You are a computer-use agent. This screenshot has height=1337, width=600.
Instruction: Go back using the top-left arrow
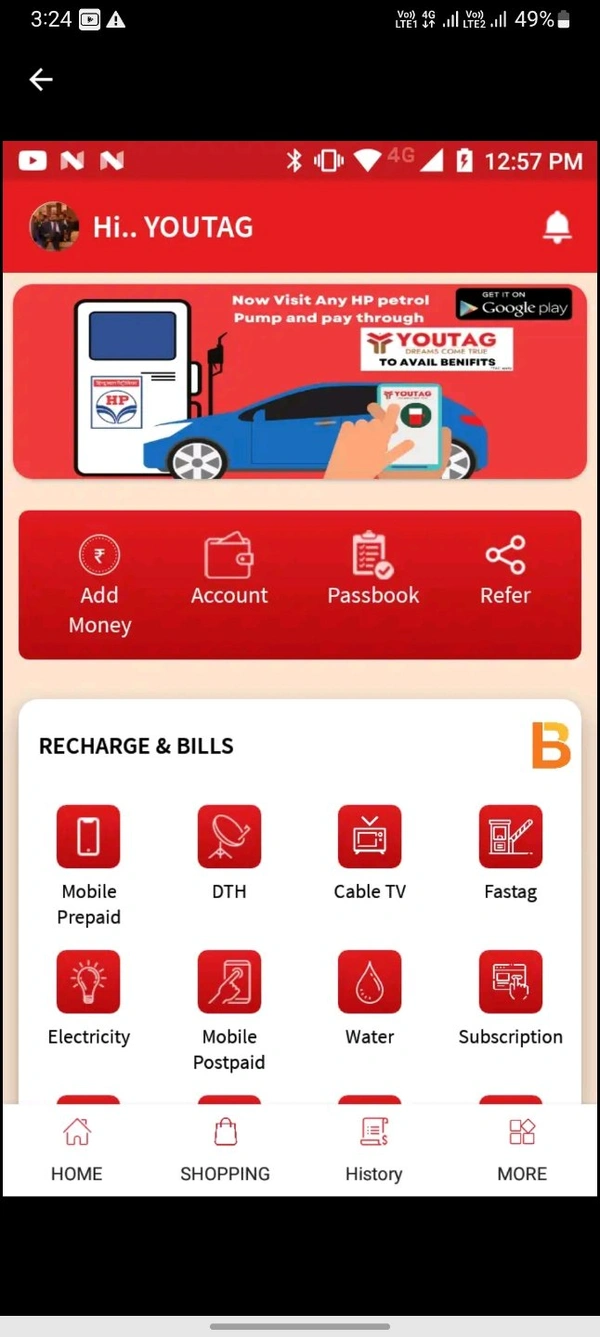click(x=41, y=80)
